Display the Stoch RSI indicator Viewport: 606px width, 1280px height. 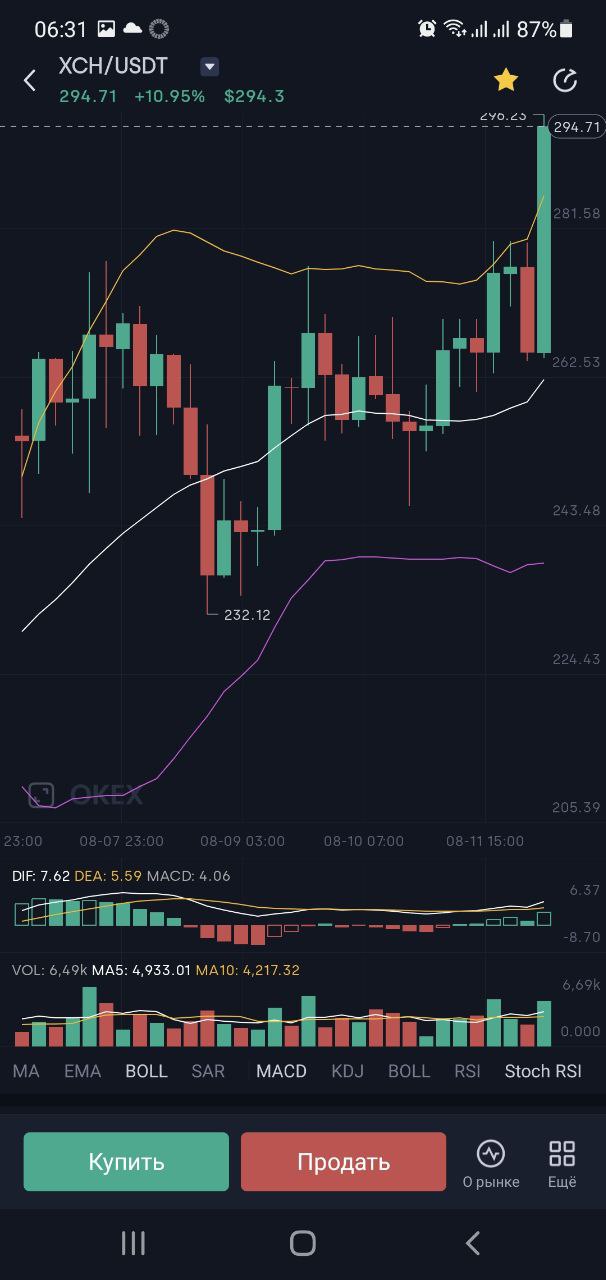[542, 1071]
